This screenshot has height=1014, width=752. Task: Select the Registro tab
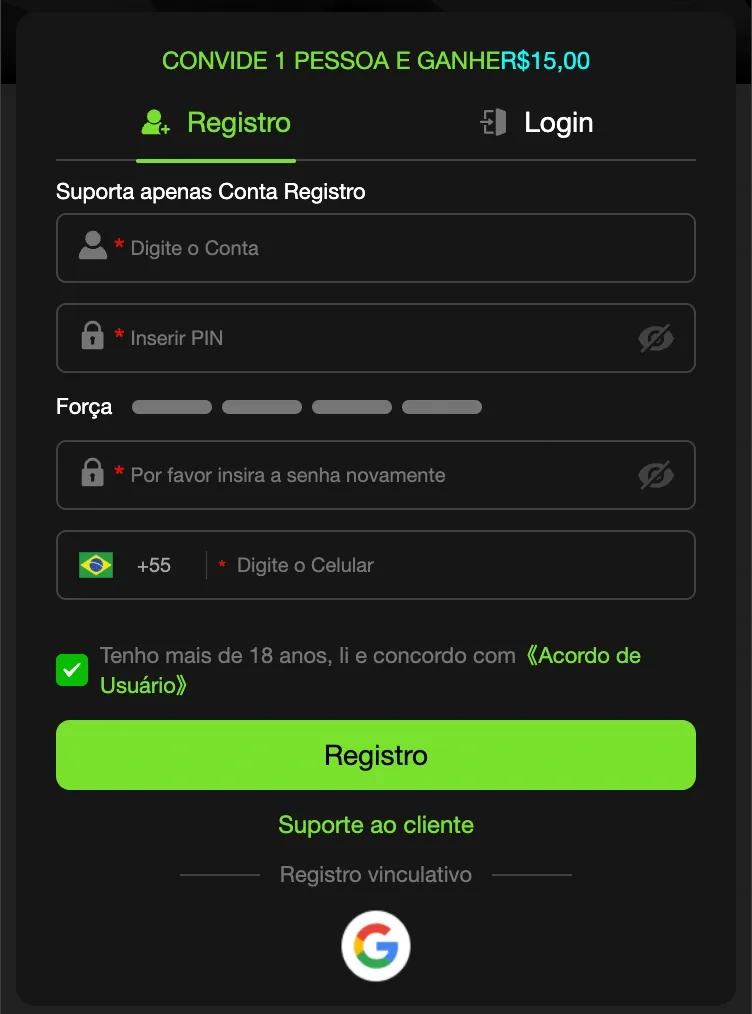pyautogui.click(x=216, y=123)
